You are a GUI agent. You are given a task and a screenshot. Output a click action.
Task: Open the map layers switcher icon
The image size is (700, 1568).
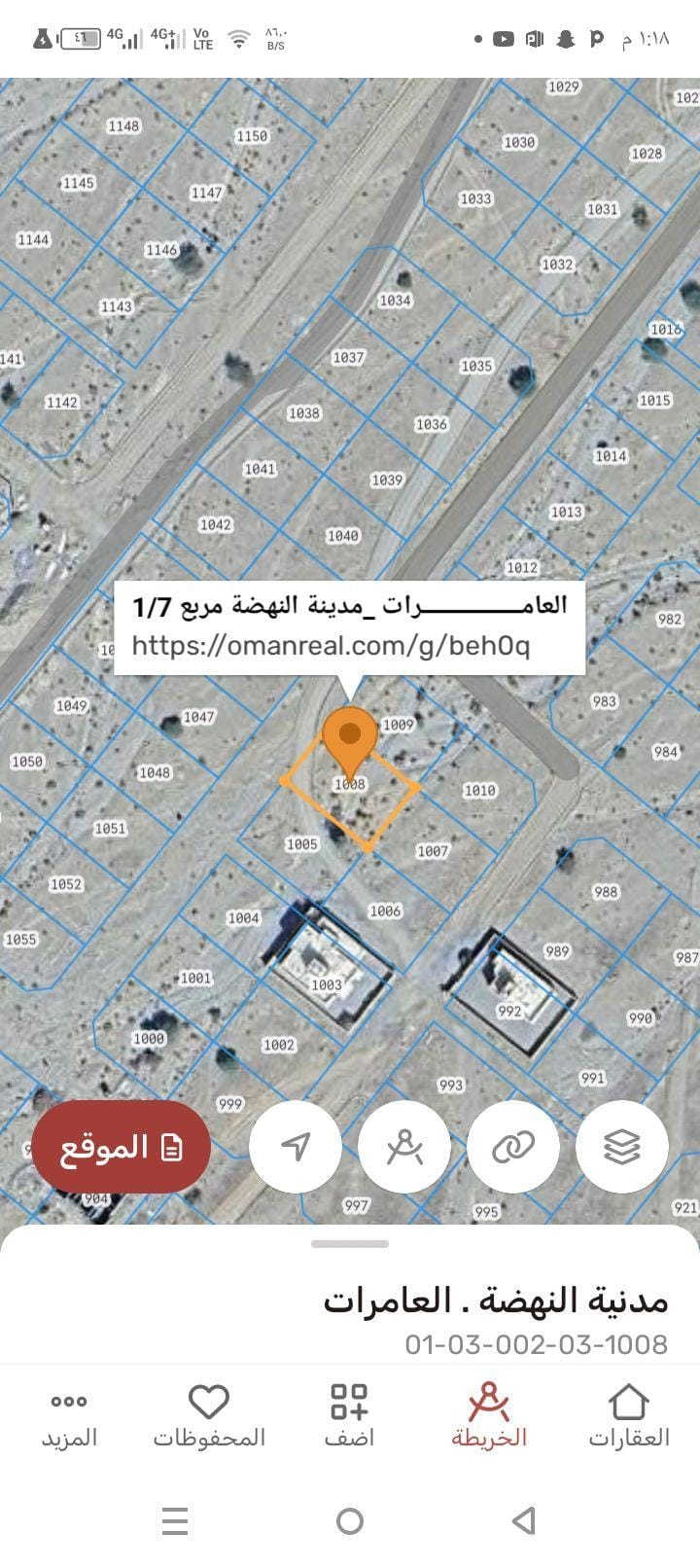click(x=623, y=1148)
